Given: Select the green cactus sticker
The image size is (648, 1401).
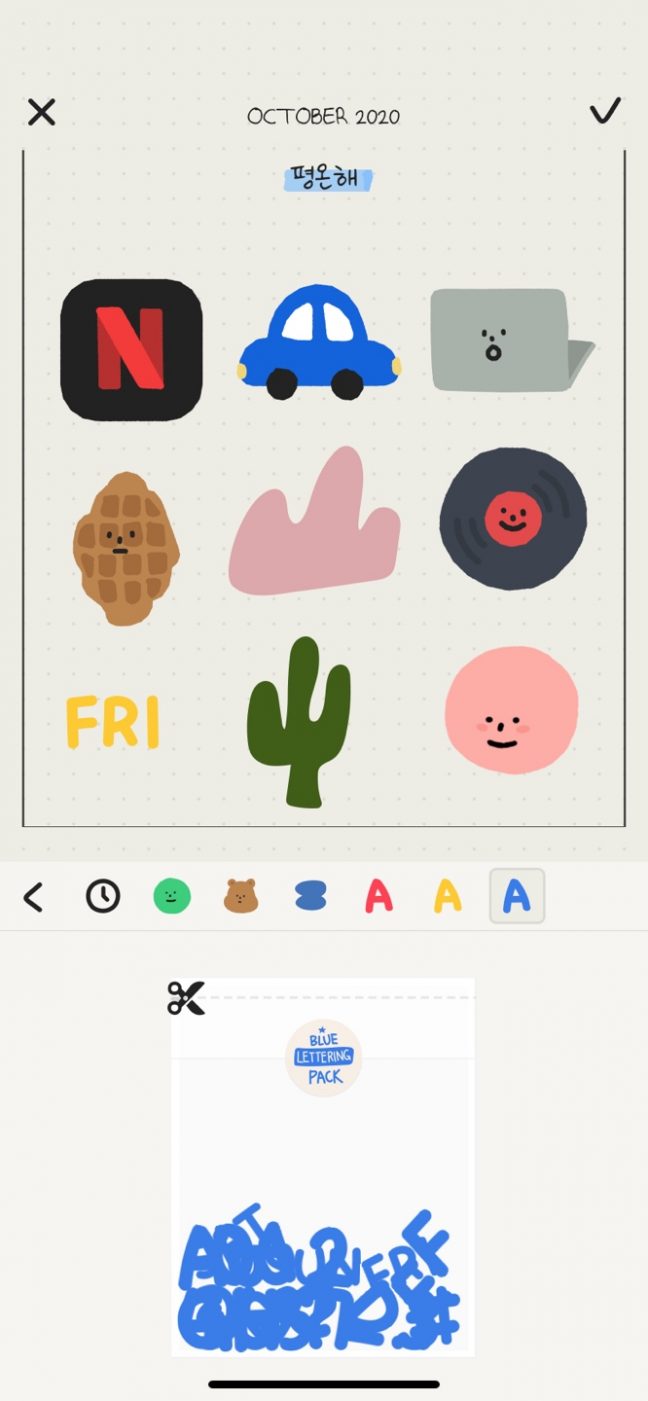Looking at the screenshot, I should (x=299, y=720).
